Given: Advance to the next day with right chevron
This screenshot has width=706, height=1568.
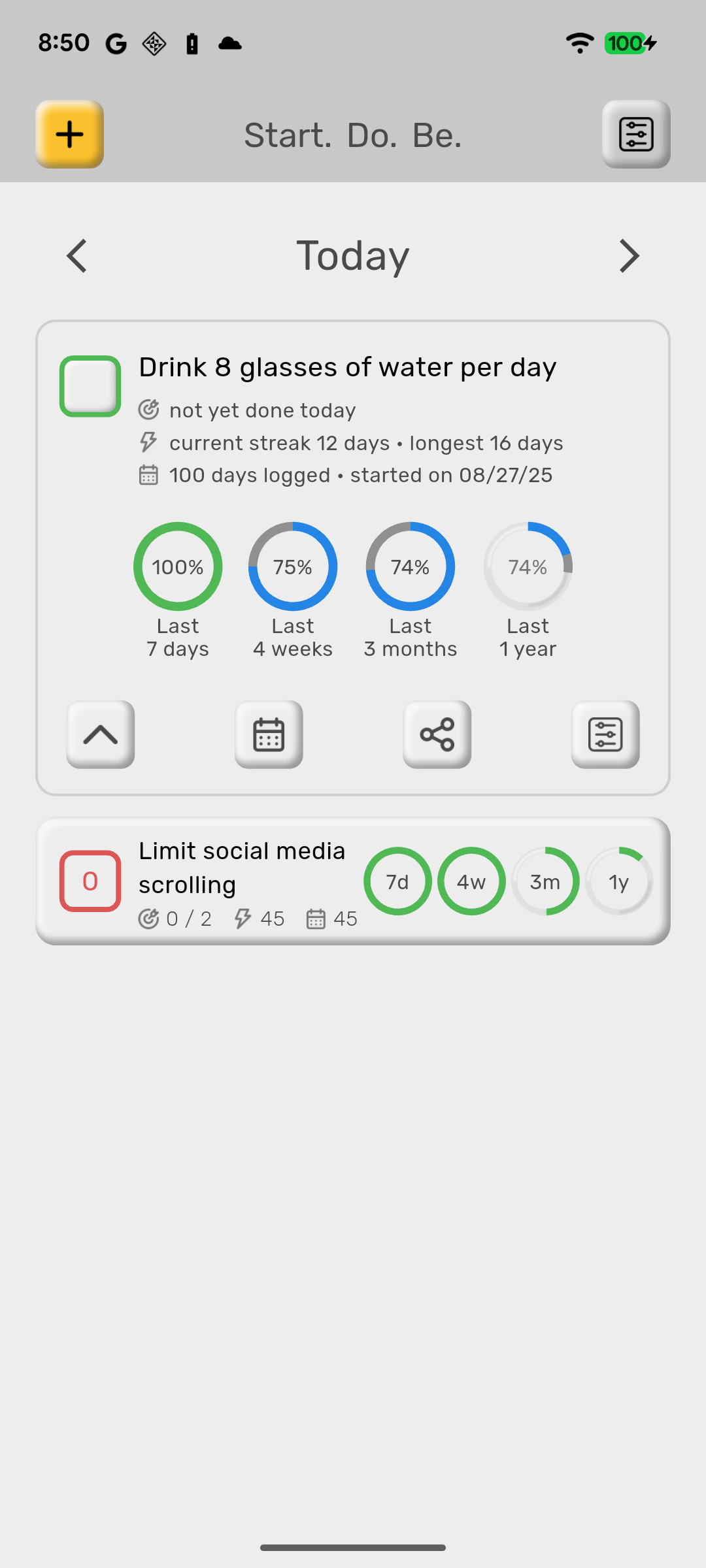Looking at the screenshot, I should (630, 255).
